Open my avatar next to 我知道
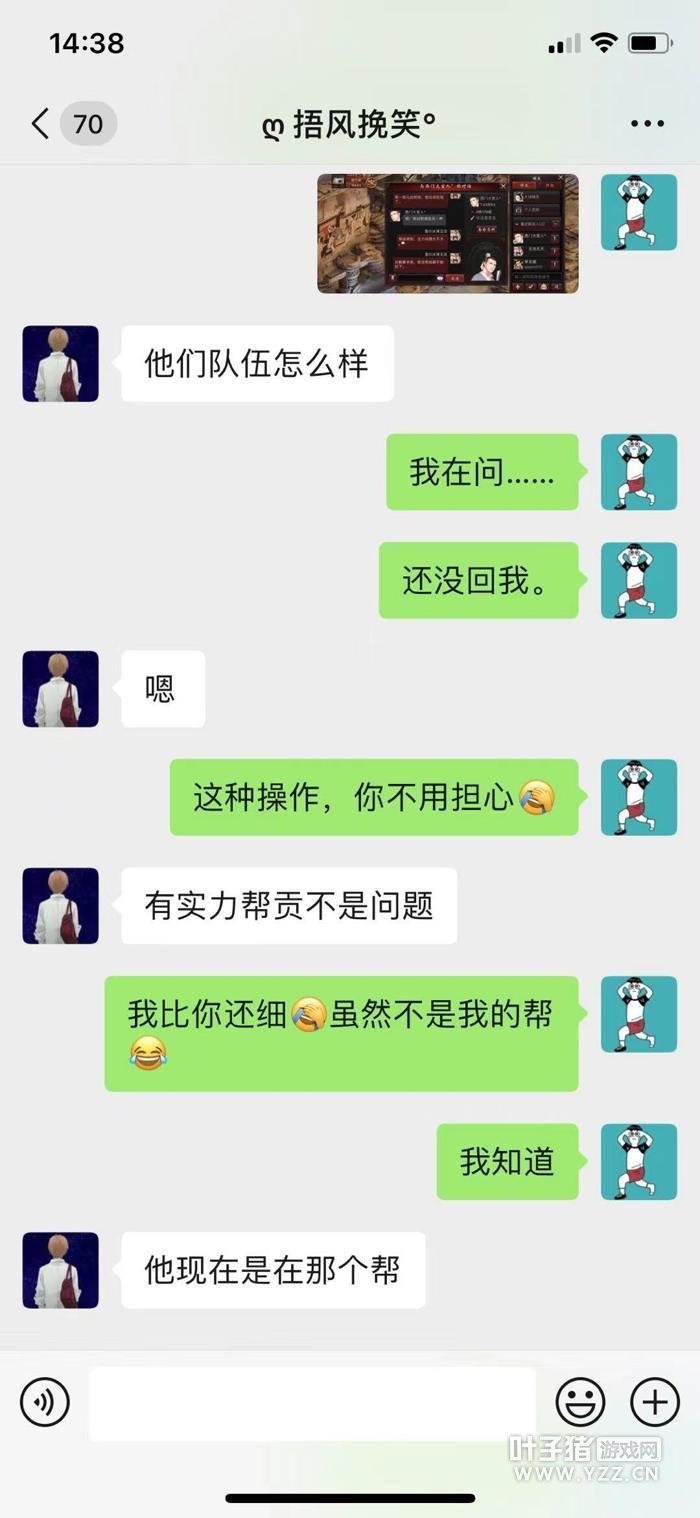The width and height of the screenshot is (700, 1518). click(638, 1162)
